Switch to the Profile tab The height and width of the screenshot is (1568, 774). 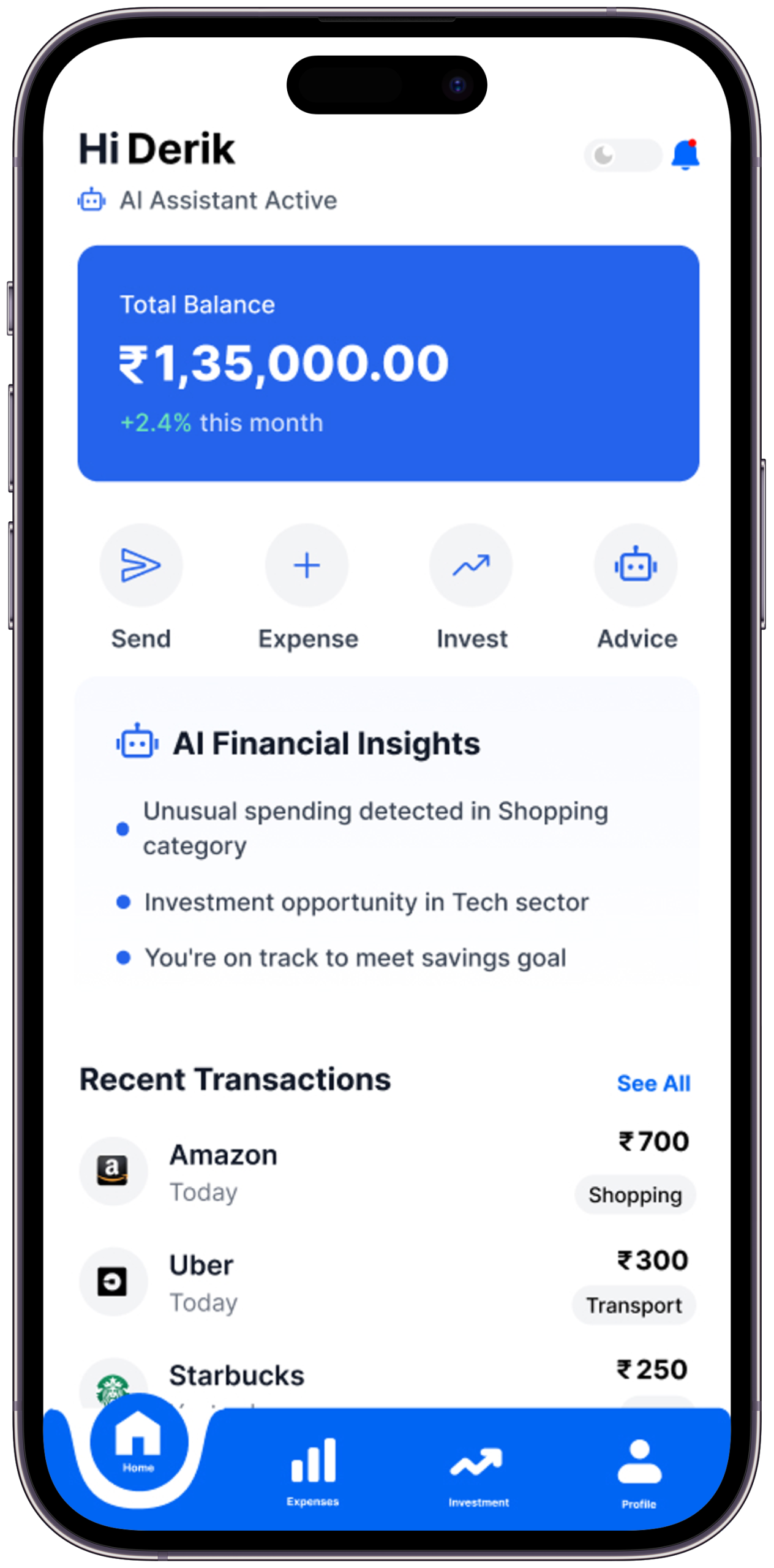click(639, 1471)
